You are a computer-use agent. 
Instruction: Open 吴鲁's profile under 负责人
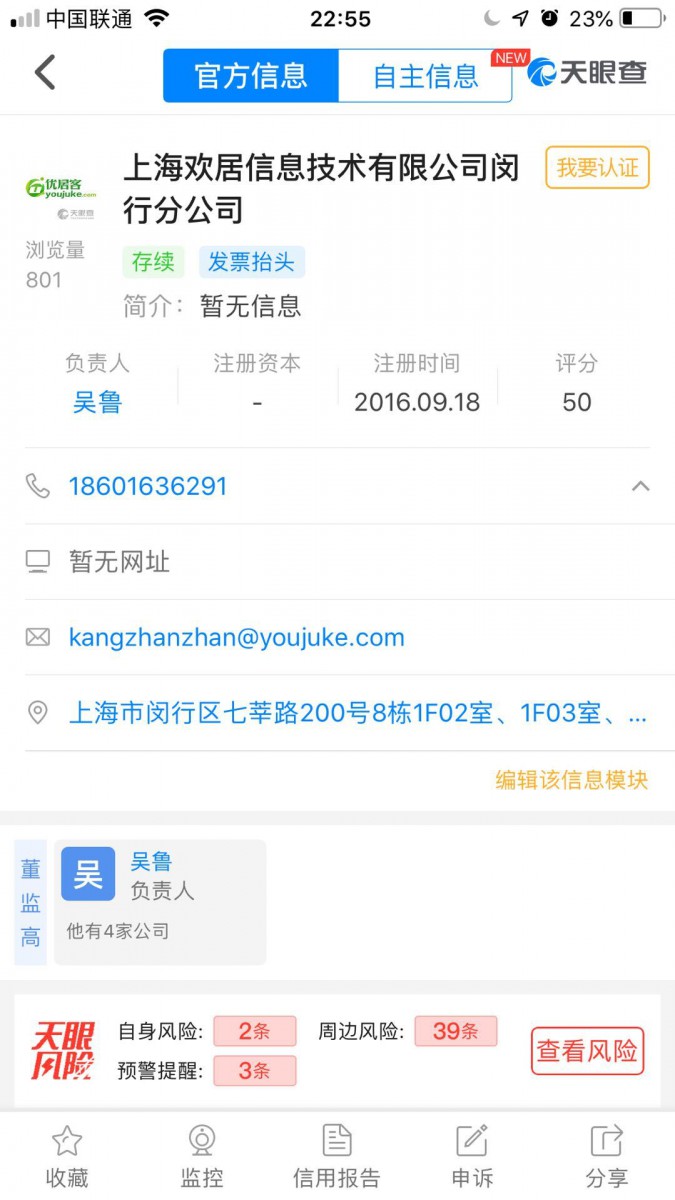click(x=97, y=402)
